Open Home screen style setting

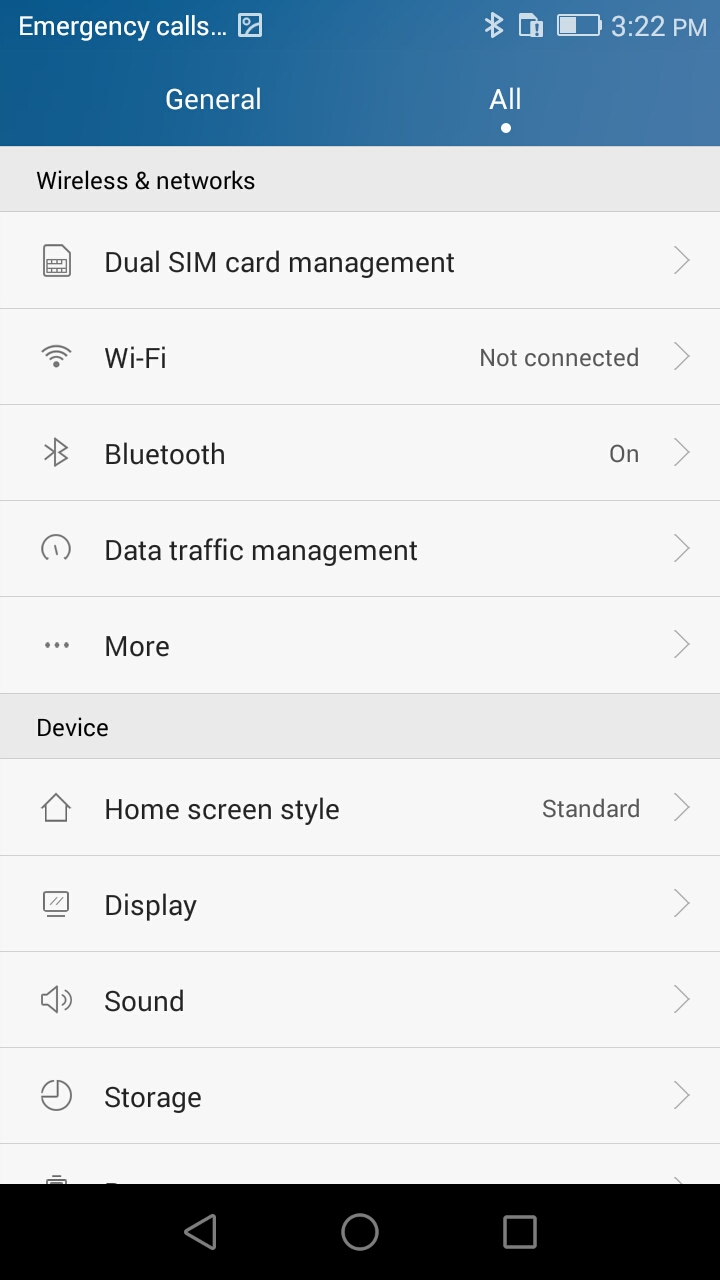(x=360, y=808)
